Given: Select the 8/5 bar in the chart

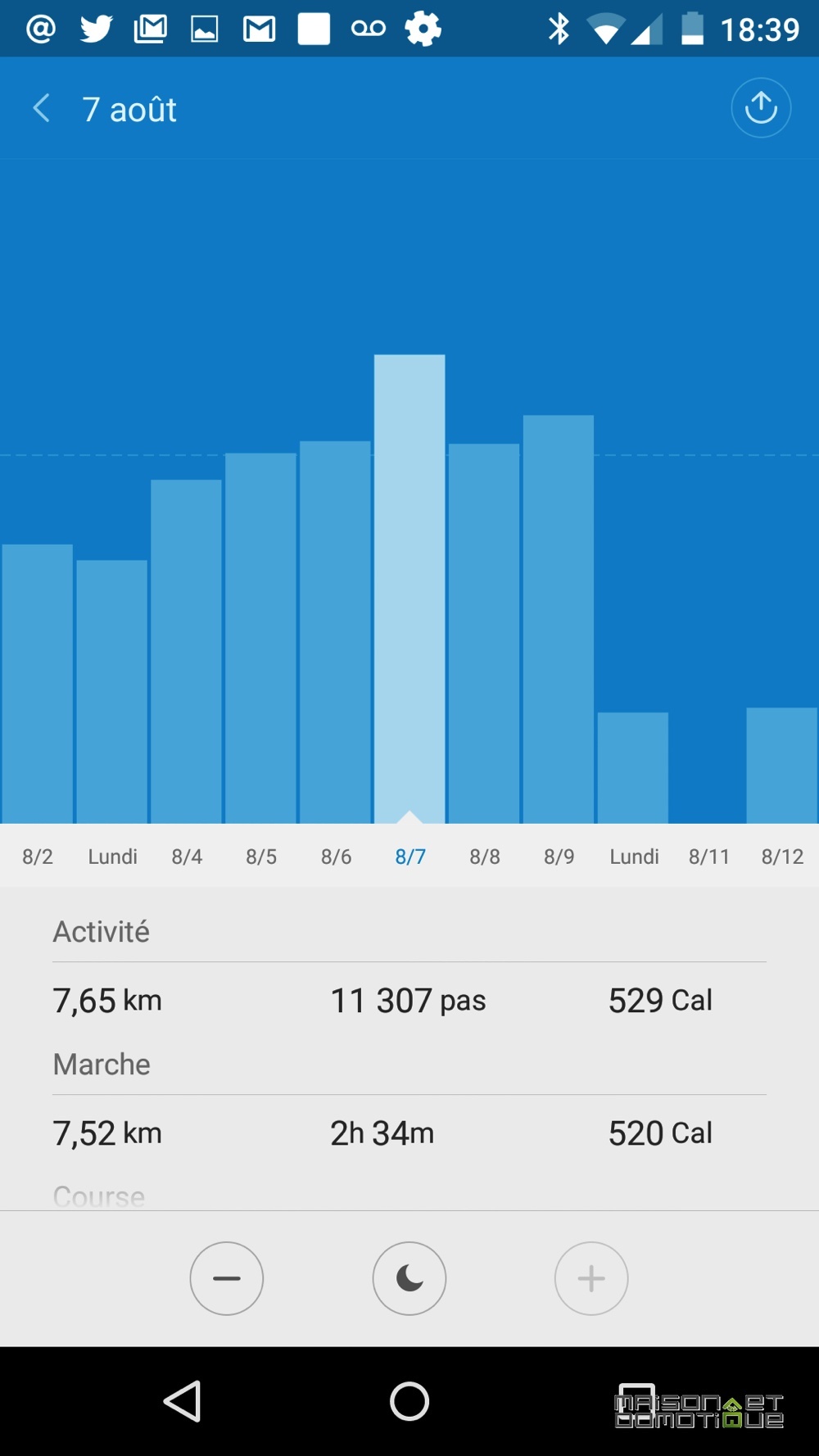Looking at the screenshot, I should (260, 638).
